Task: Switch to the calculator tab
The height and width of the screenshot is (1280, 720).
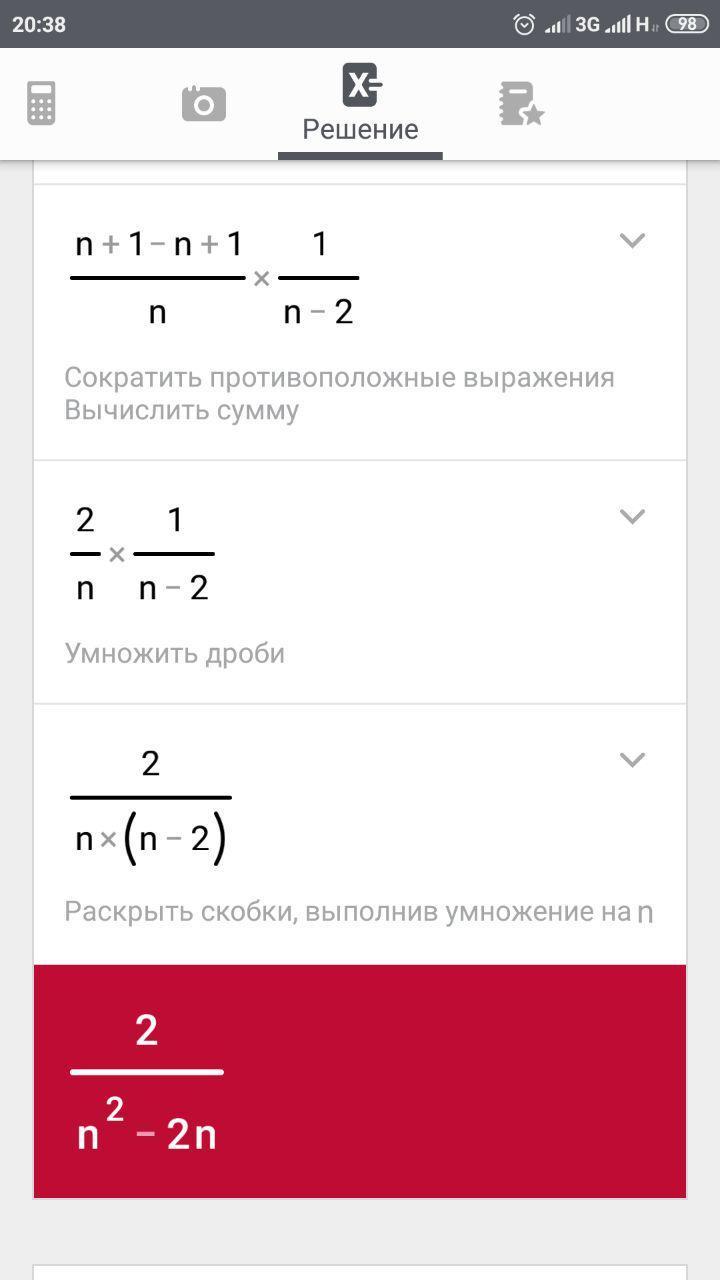Action: tap(41, 103)
